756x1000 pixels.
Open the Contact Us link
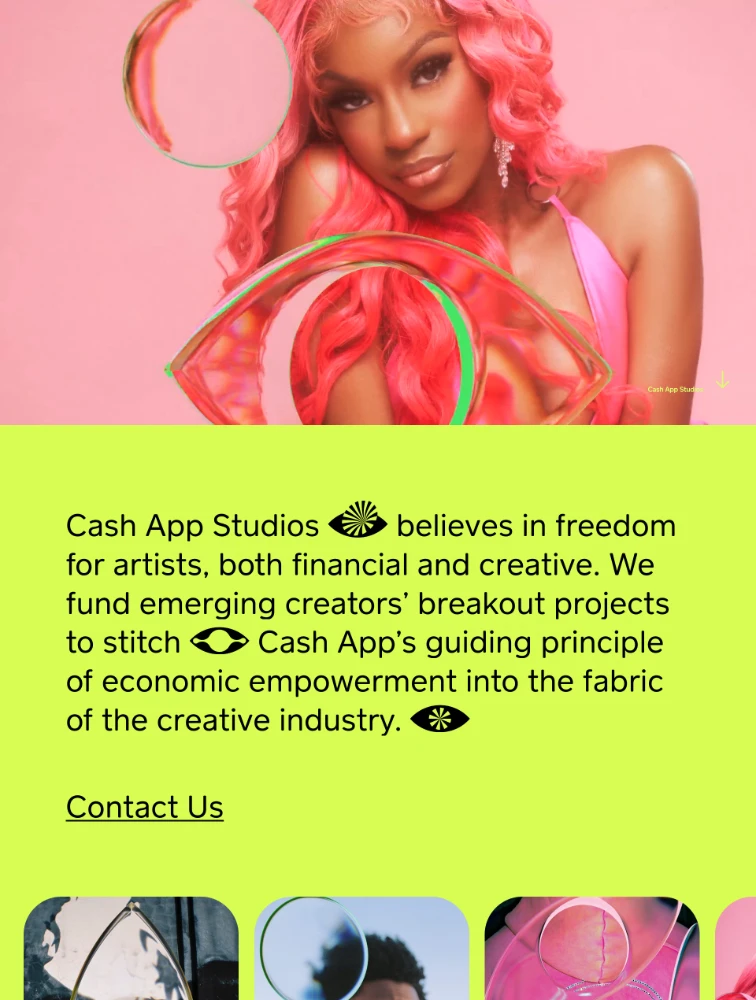coord(145,808)
